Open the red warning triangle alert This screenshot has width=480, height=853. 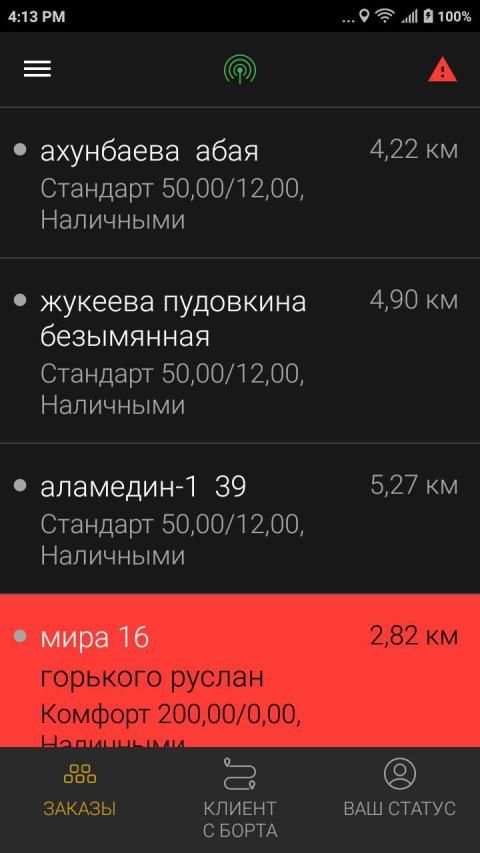(442, 70)
